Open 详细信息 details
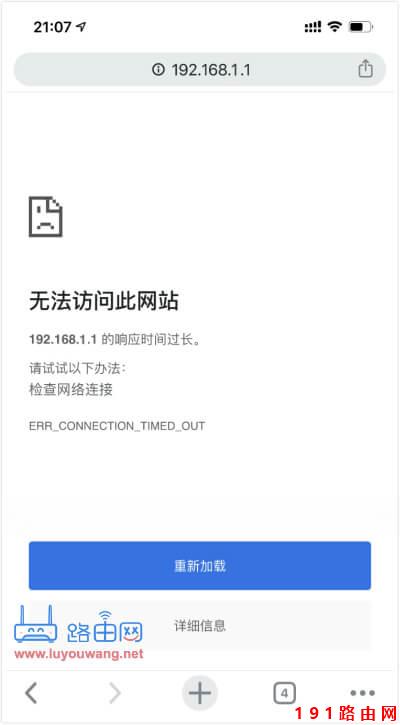 pyautogui.click(x=200, y=626)
